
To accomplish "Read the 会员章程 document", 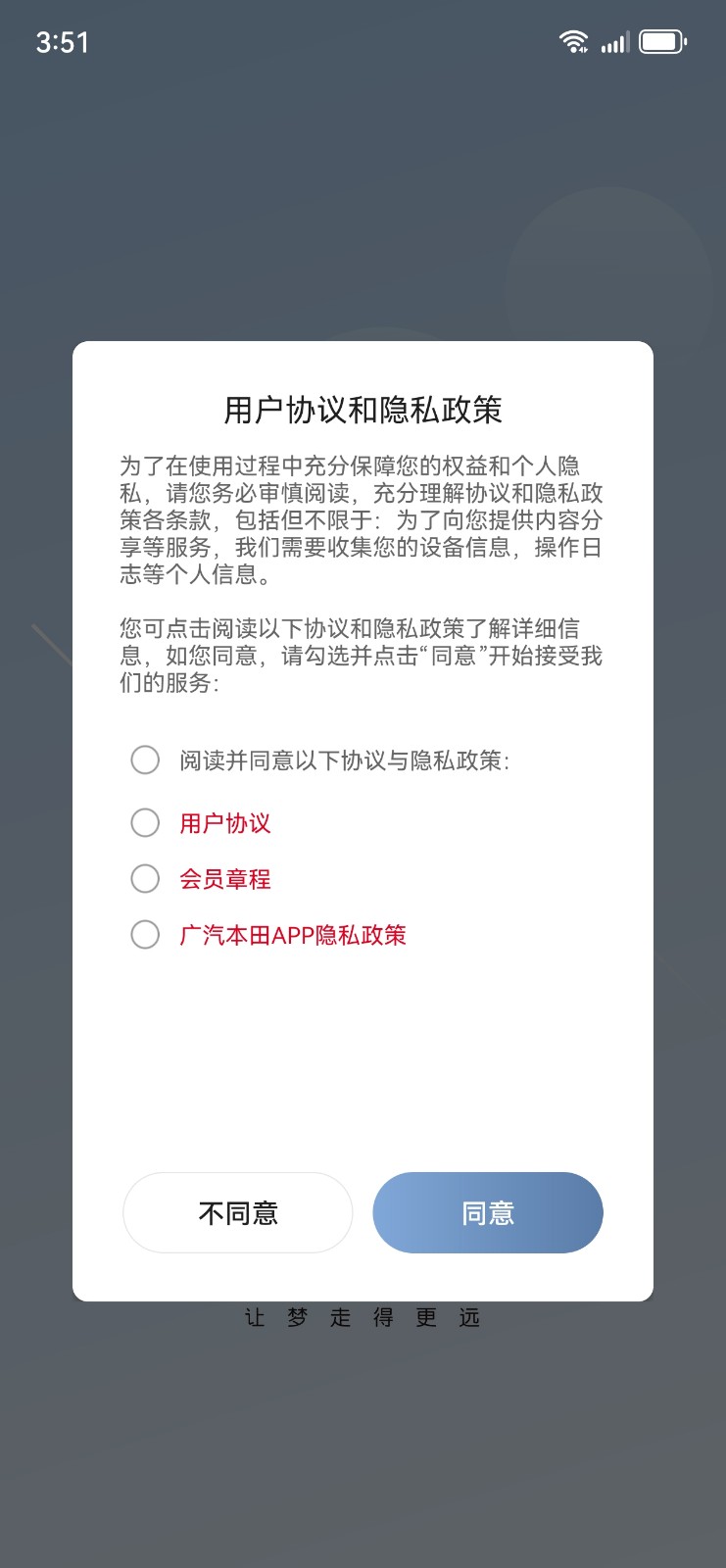I will click(x=225, y=879).
